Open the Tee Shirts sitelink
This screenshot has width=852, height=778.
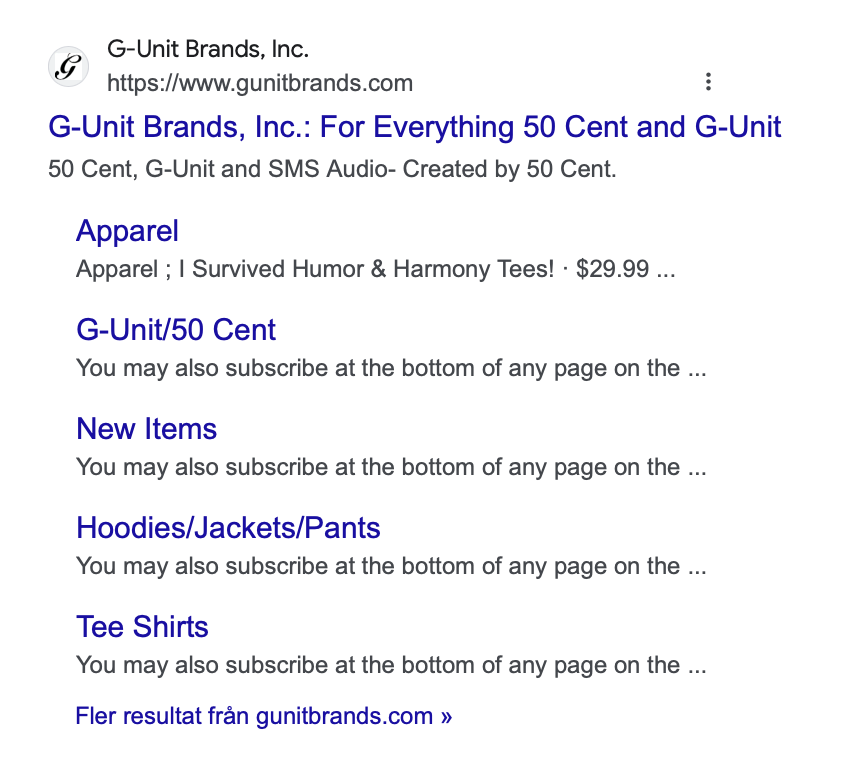142,627
